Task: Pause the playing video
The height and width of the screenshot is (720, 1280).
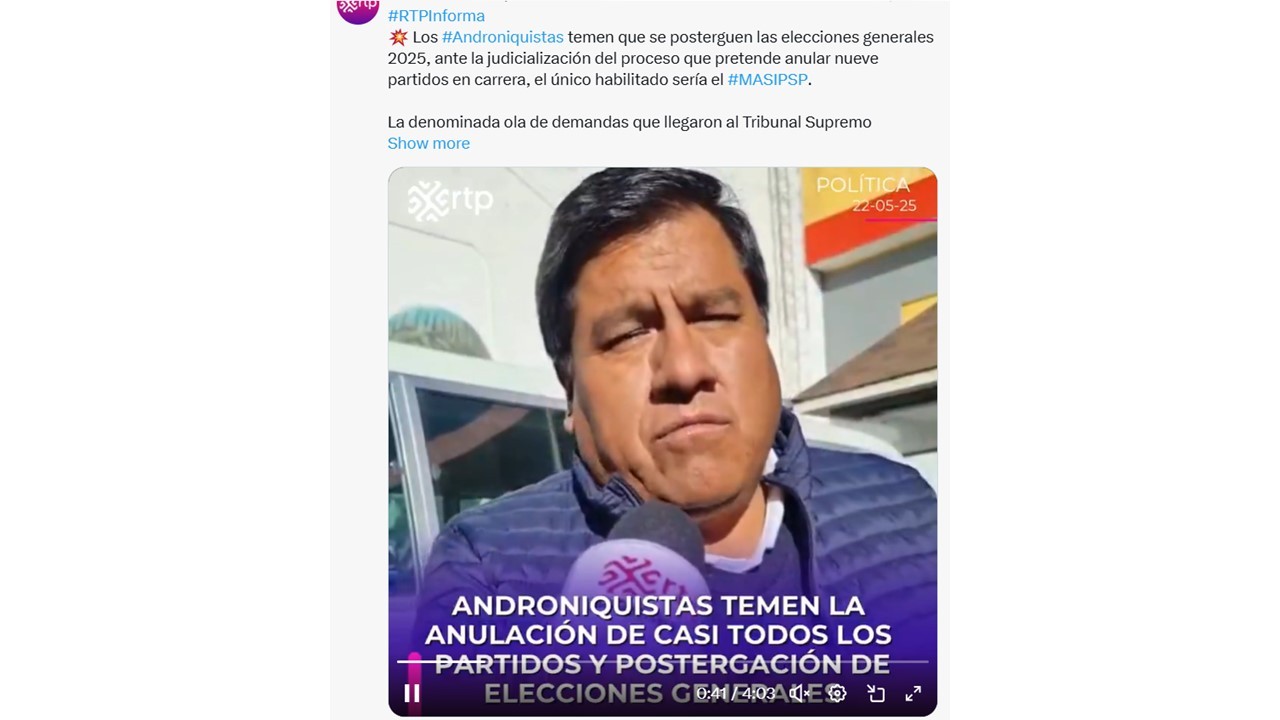Action: click(411, 692)
